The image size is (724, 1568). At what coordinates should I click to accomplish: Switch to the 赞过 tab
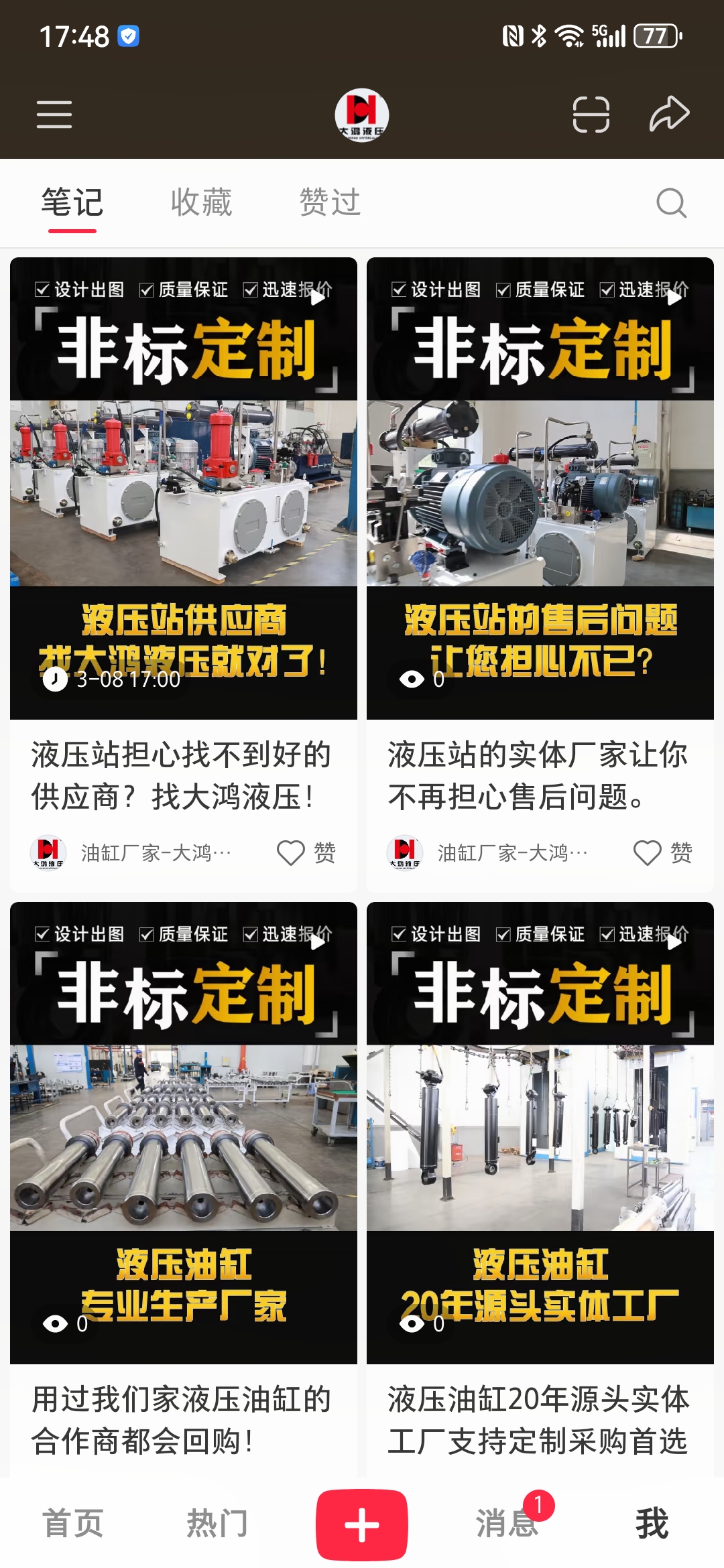(330, 202)
